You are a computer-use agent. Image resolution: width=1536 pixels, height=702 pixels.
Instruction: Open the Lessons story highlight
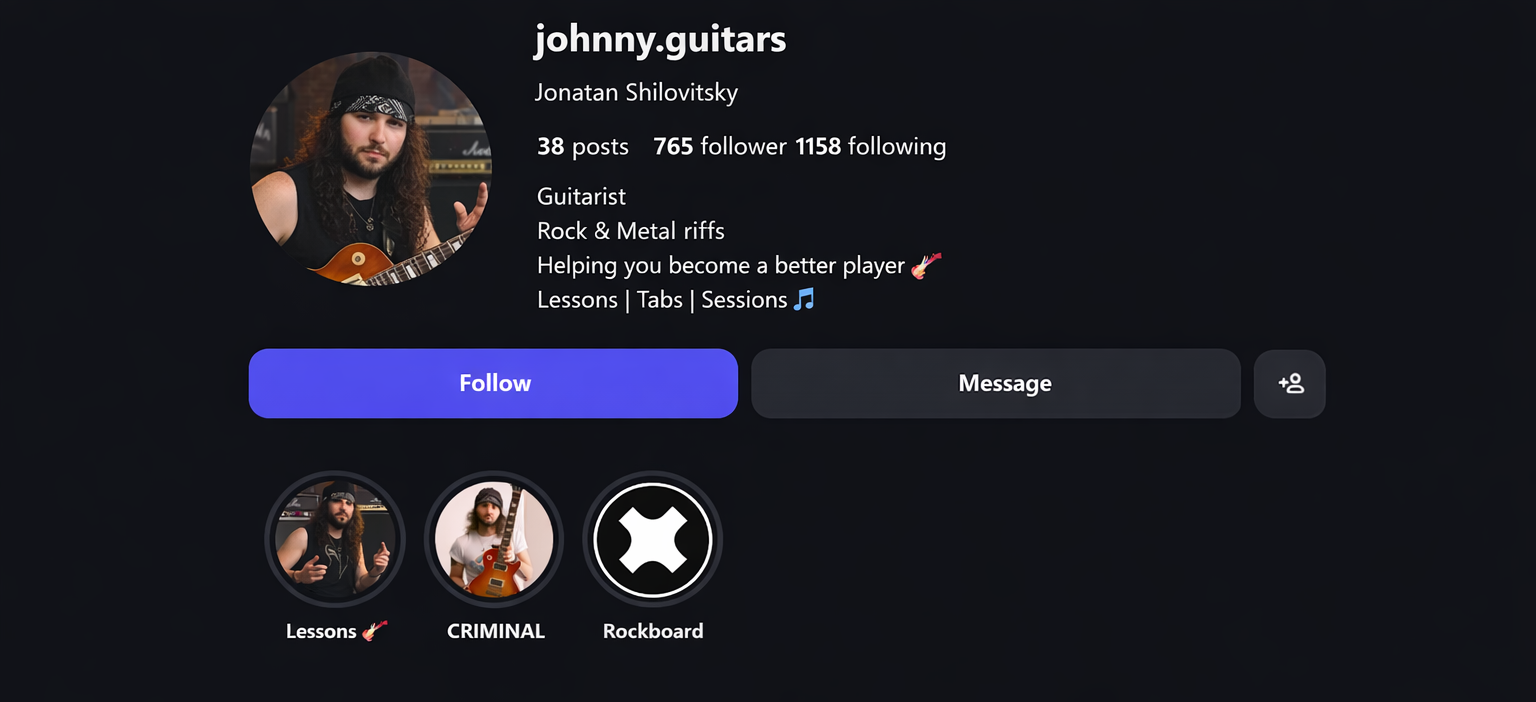tap(335, 540)
